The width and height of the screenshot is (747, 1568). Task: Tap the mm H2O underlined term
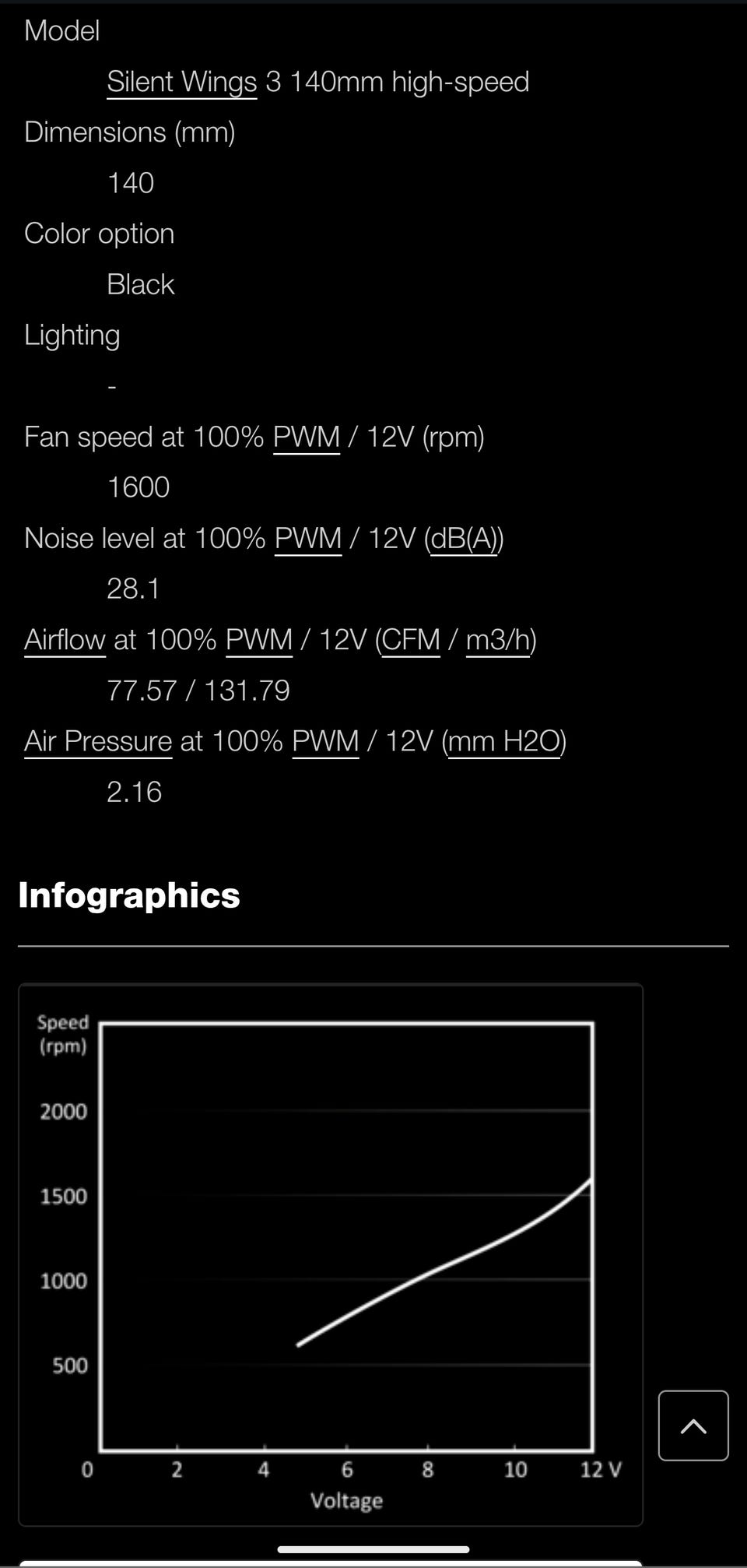(504, 741)
